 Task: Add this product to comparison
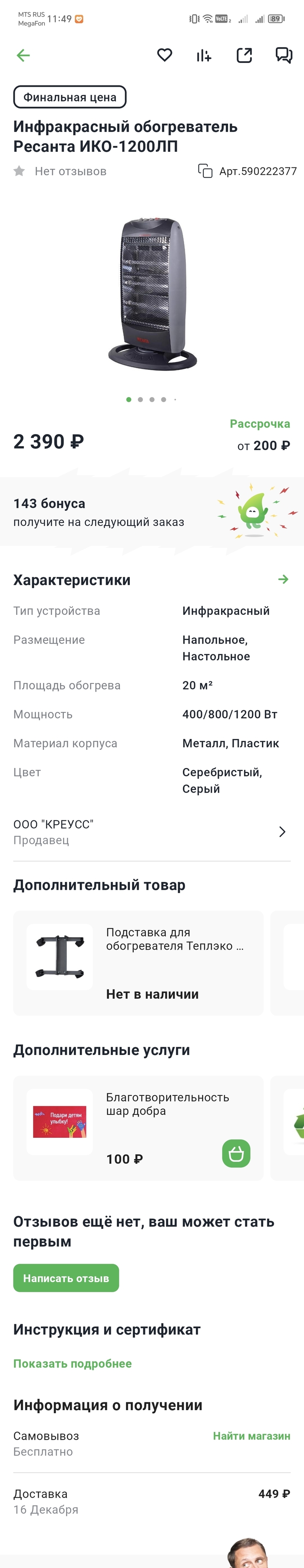(204, 56)
